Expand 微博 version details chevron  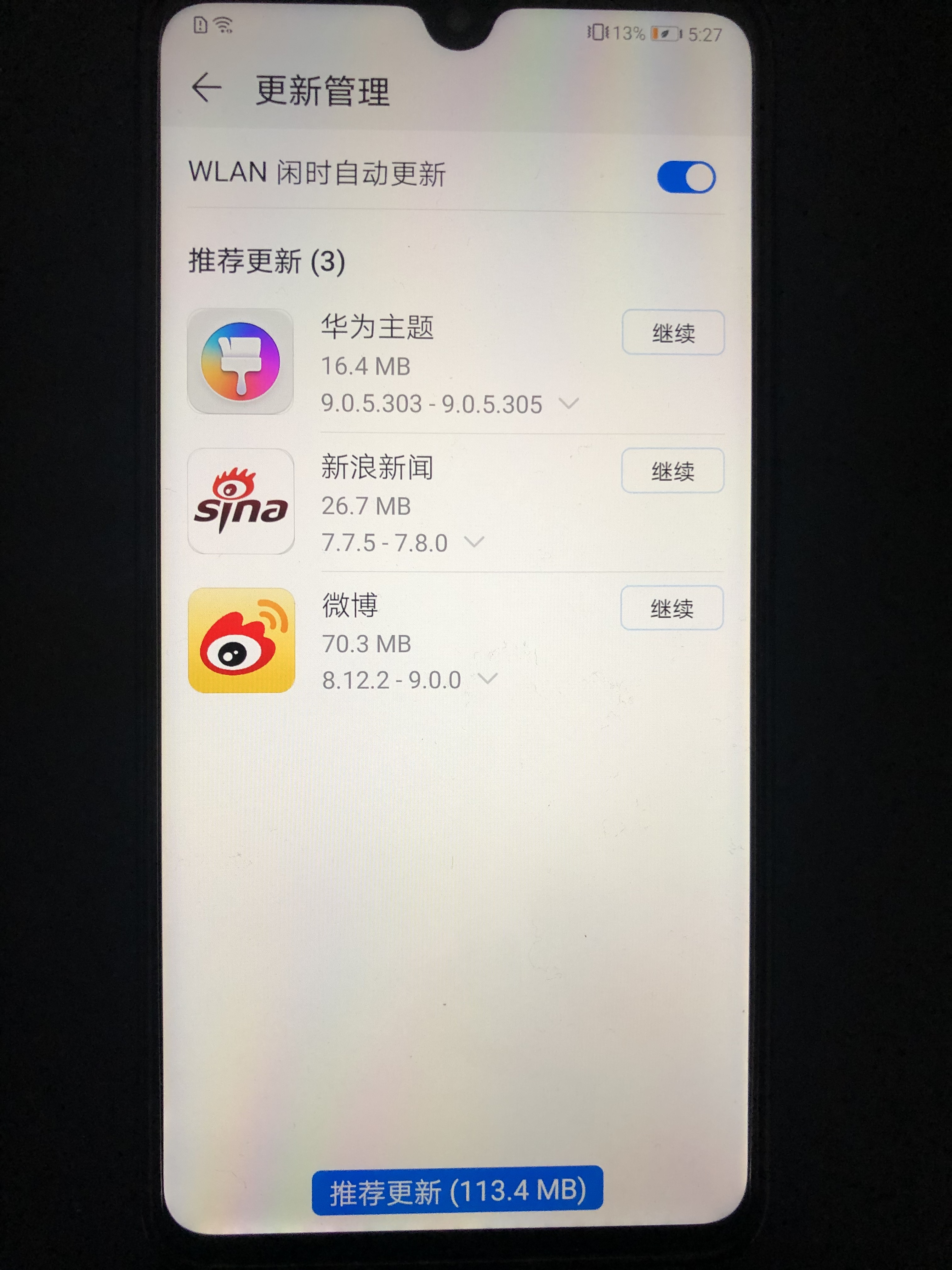488,679
